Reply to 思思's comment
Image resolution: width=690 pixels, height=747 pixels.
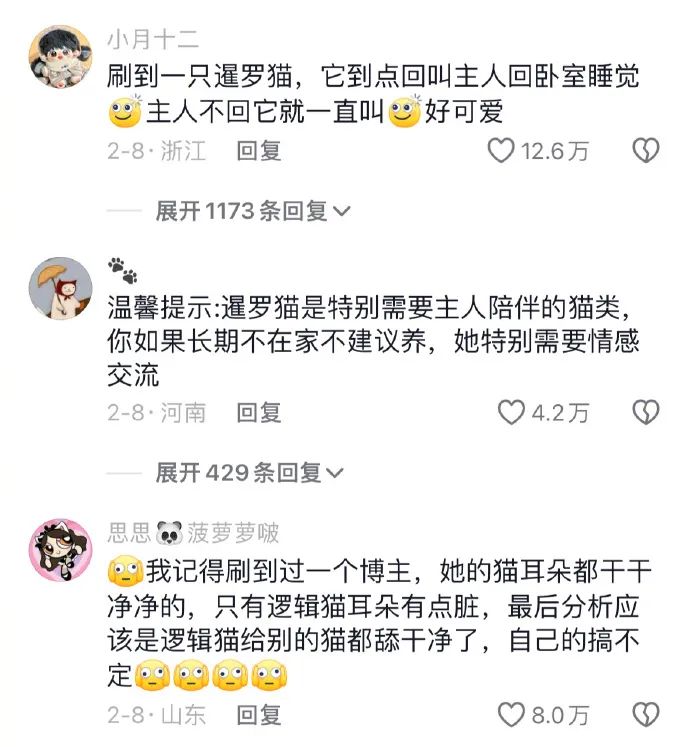coord(259,714)
